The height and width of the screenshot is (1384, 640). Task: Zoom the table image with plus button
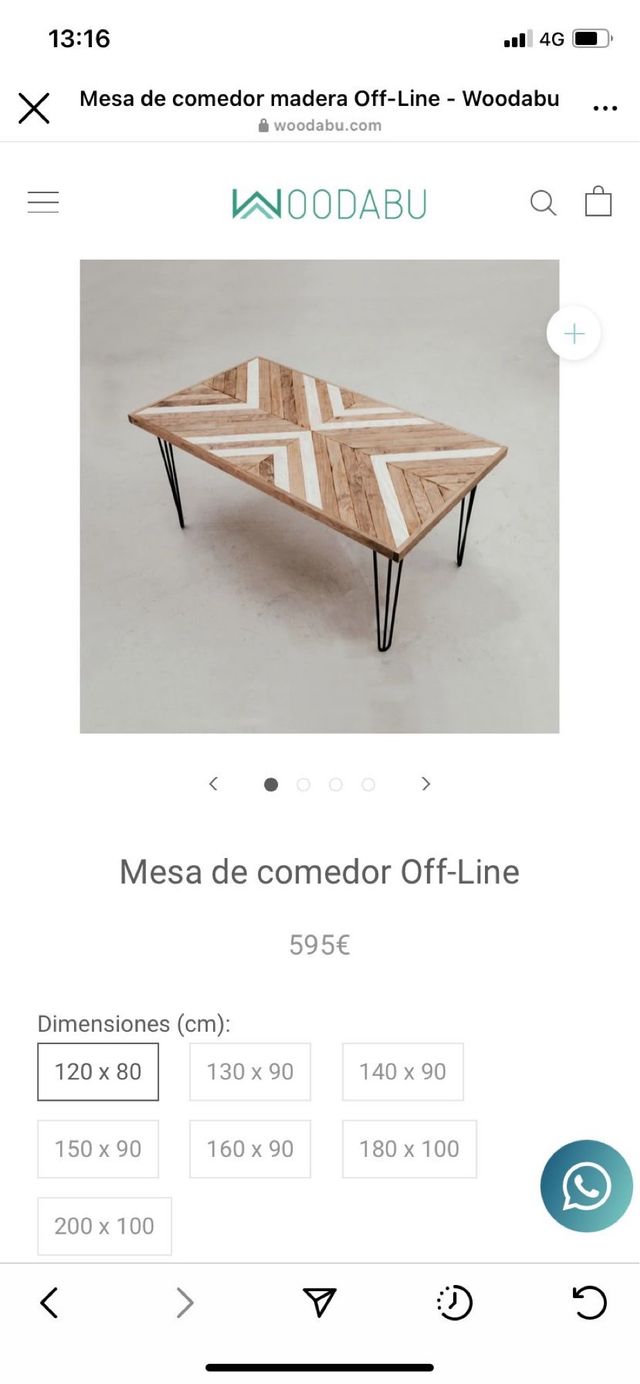click(574, 334)
